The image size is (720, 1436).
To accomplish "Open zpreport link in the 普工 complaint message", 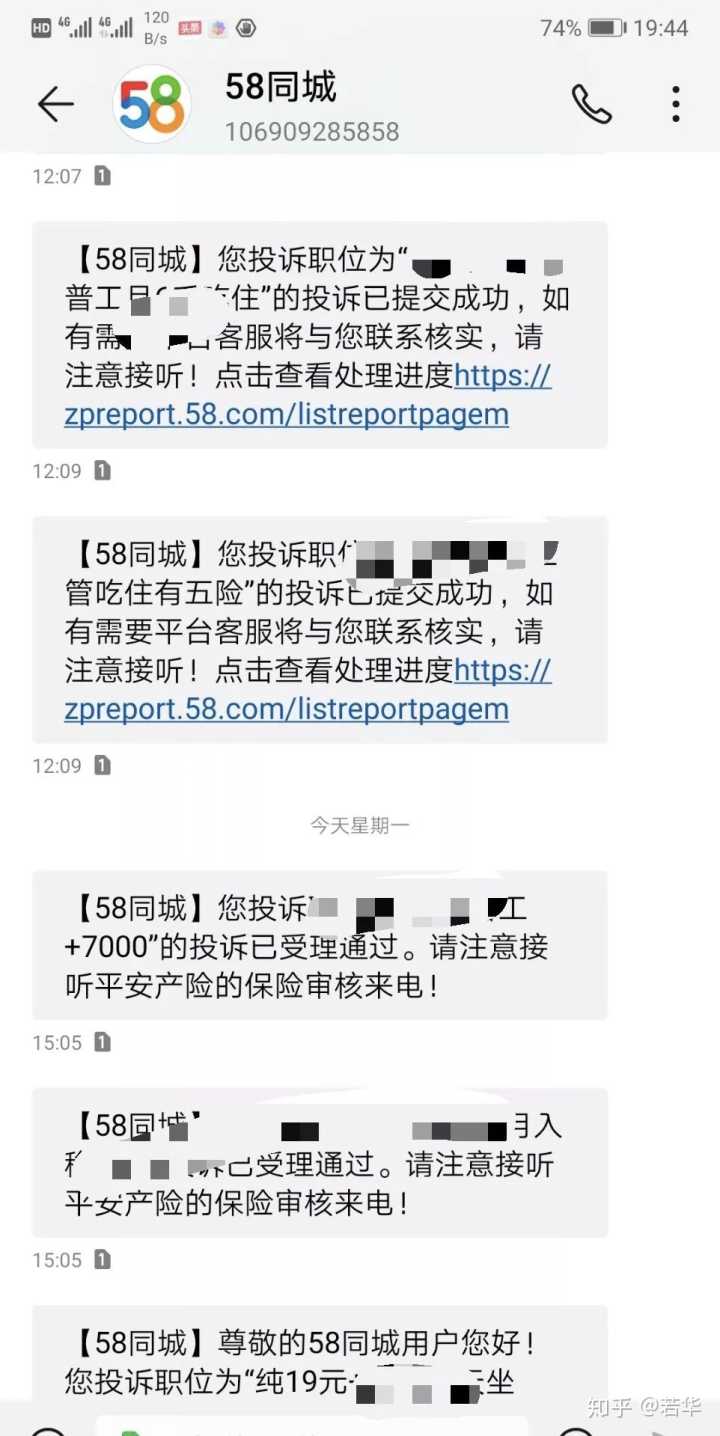I will 287,414.
